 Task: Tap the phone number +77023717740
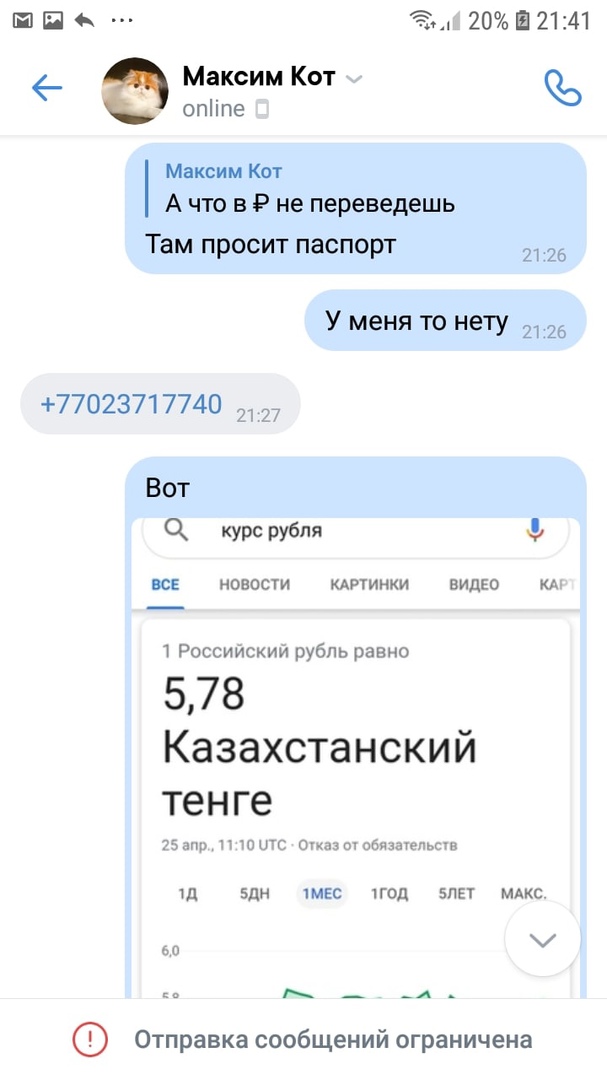coord(131,405)
